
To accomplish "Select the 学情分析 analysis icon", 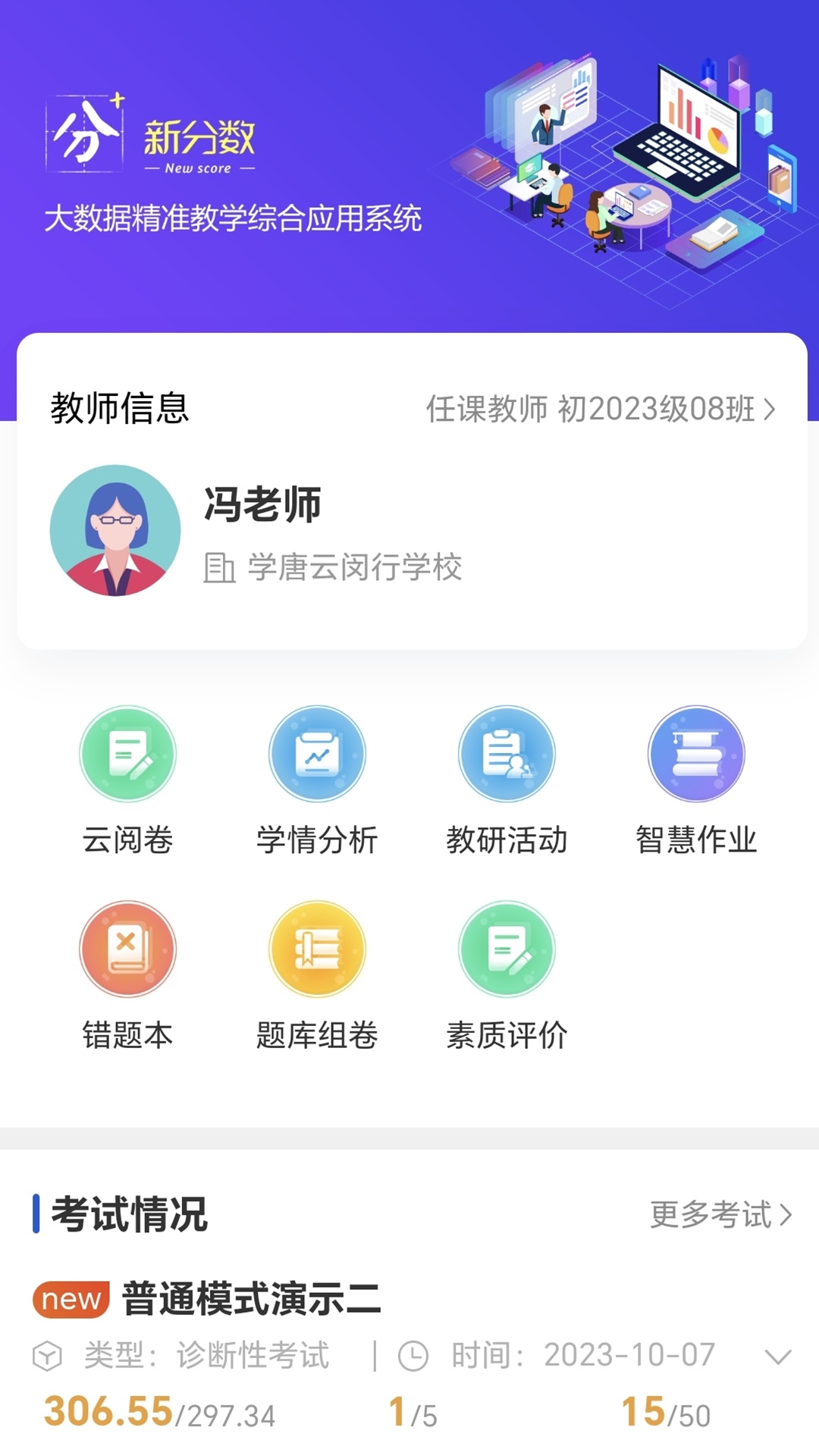I will click(317, 754).
